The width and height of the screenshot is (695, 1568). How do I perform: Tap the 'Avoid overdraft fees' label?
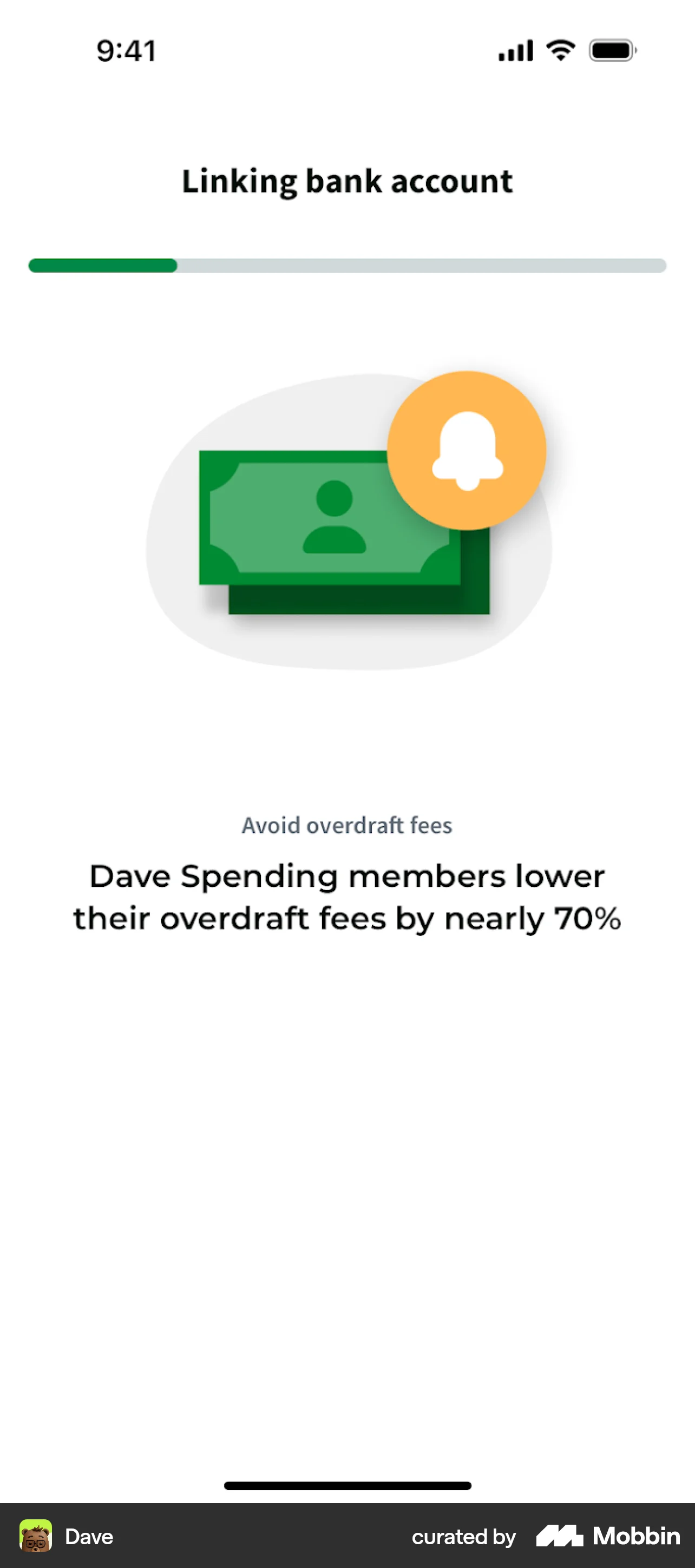(x=346, y=826)
